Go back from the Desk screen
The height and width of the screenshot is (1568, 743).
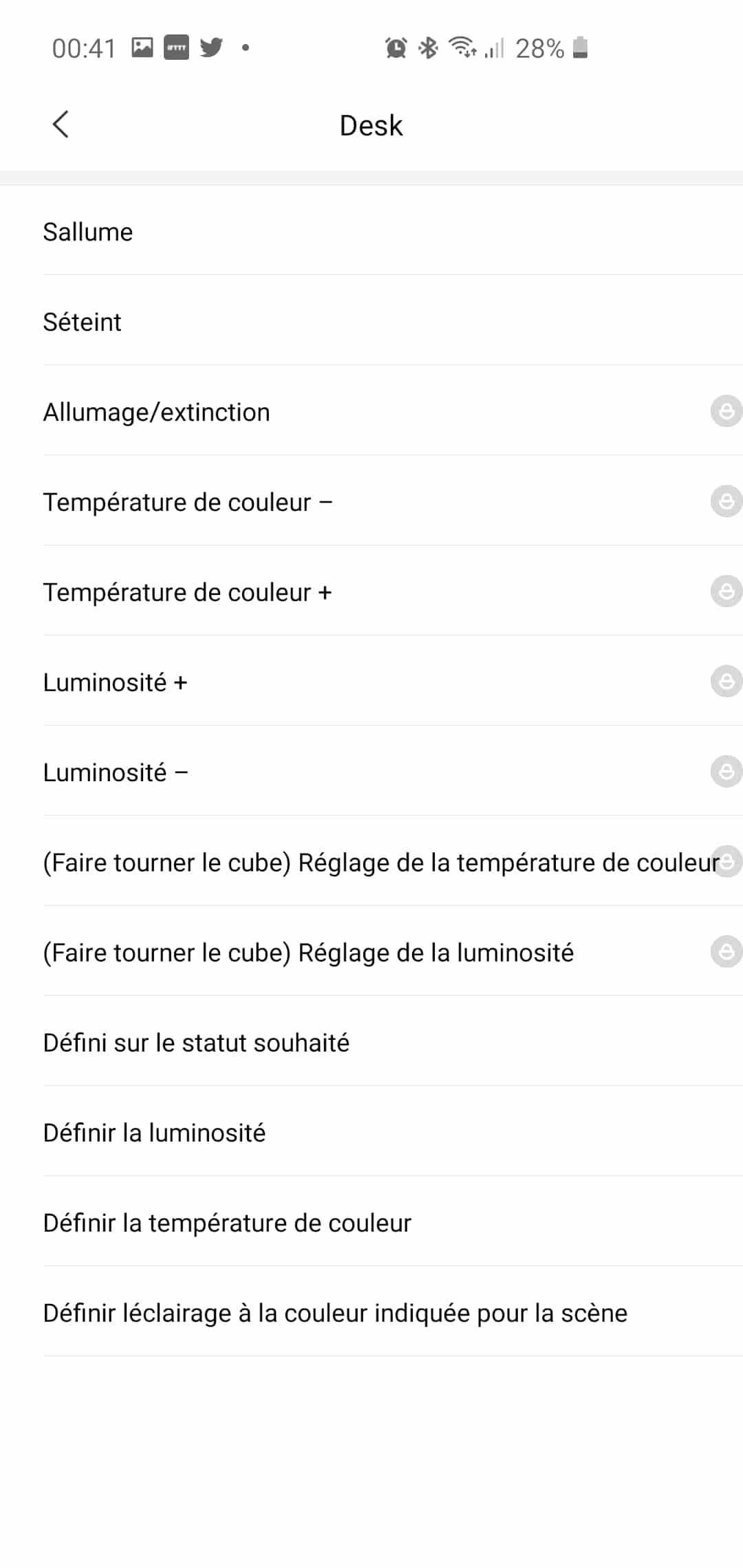click(61, 124)
